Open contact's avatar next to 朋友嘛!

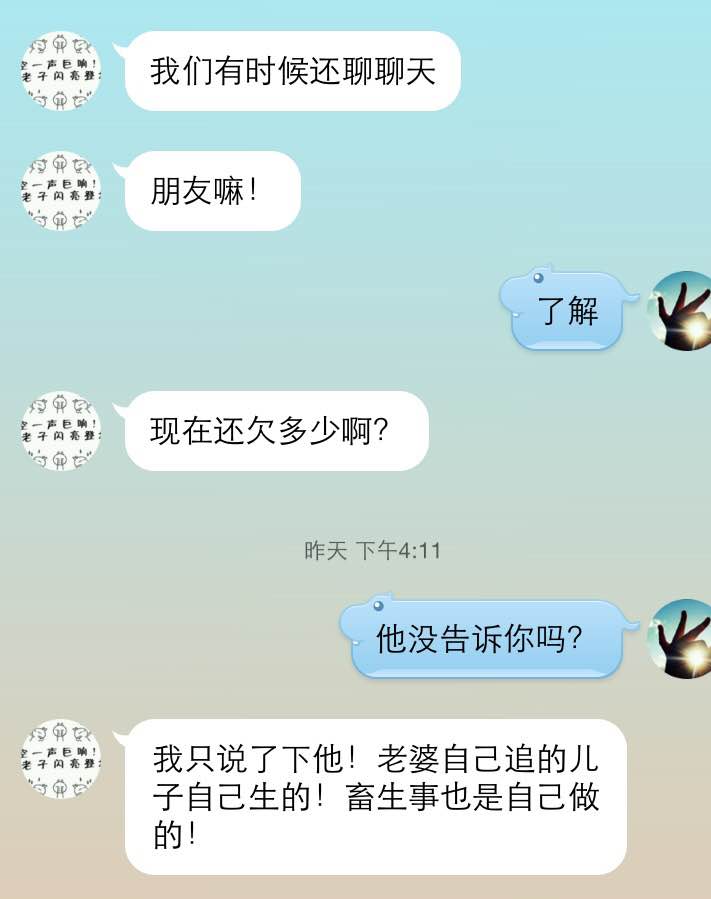point(61,191)
